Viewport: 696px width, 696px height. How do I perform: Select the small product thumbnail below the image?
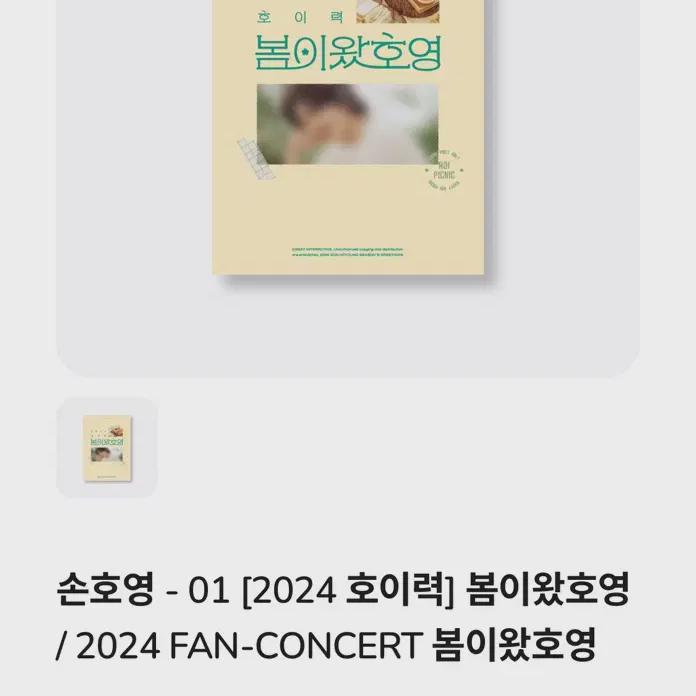coord(107,447)
